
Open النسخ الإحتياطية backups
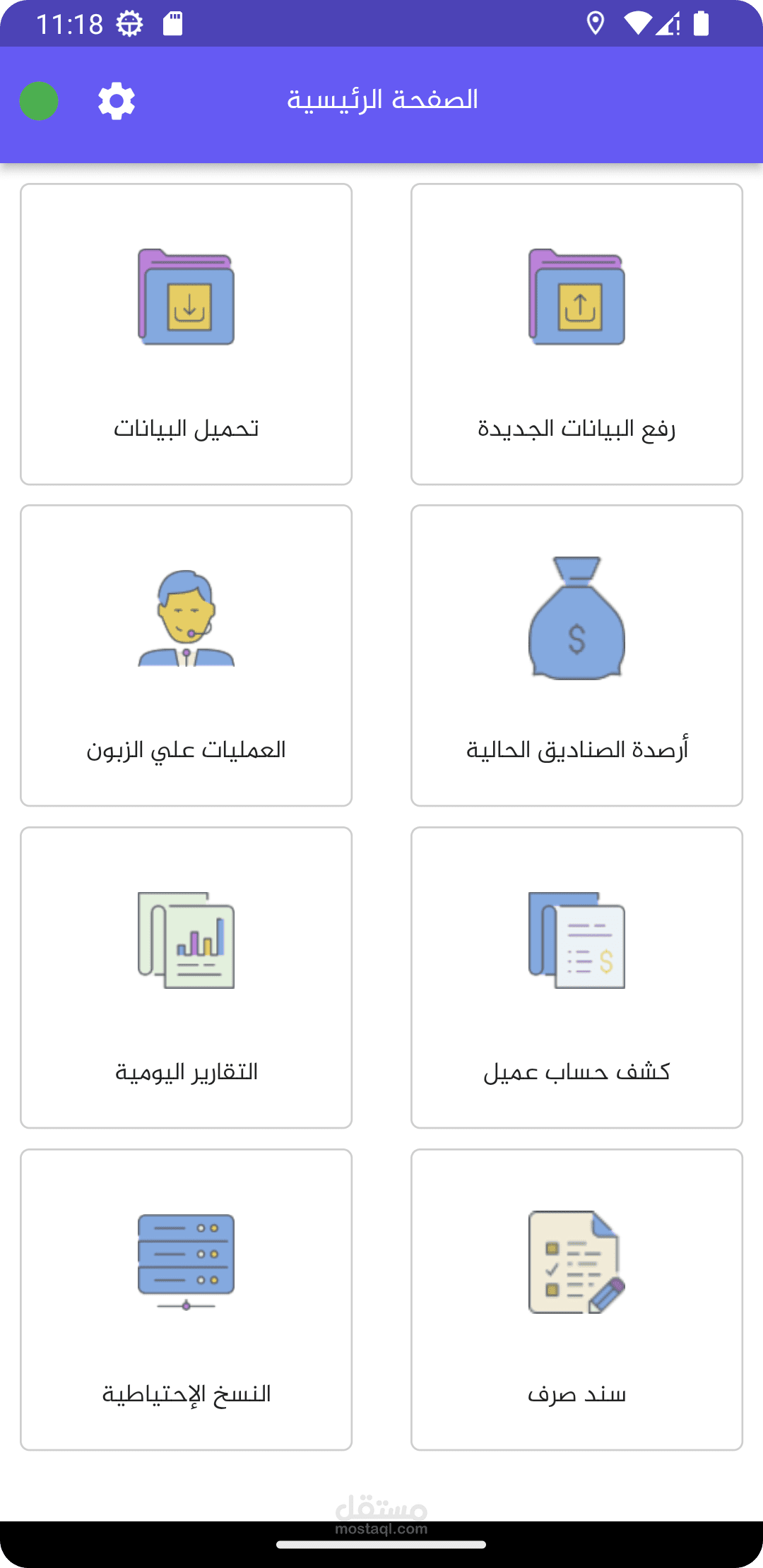(x=186, y=1300)
